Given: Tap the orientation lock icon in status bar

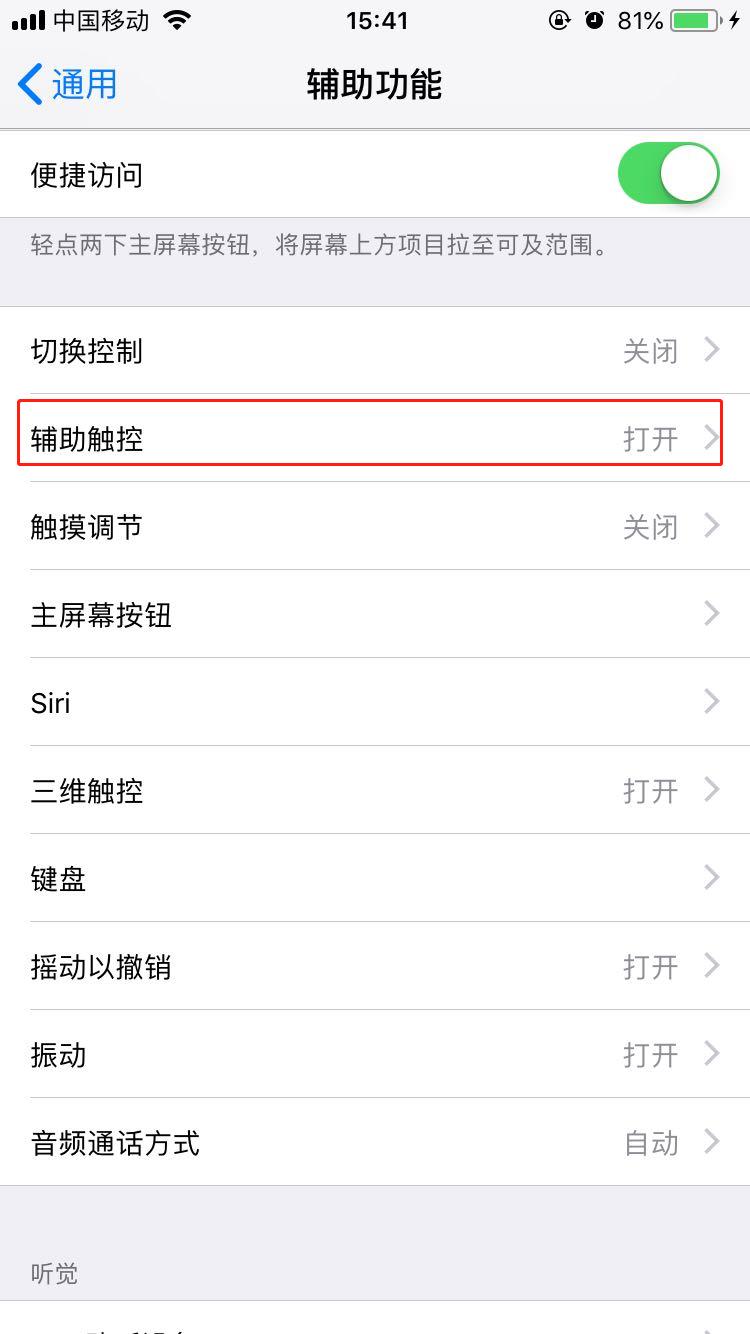Looking at the screenshot, I should pyautogui.click(x=560, y=18).
